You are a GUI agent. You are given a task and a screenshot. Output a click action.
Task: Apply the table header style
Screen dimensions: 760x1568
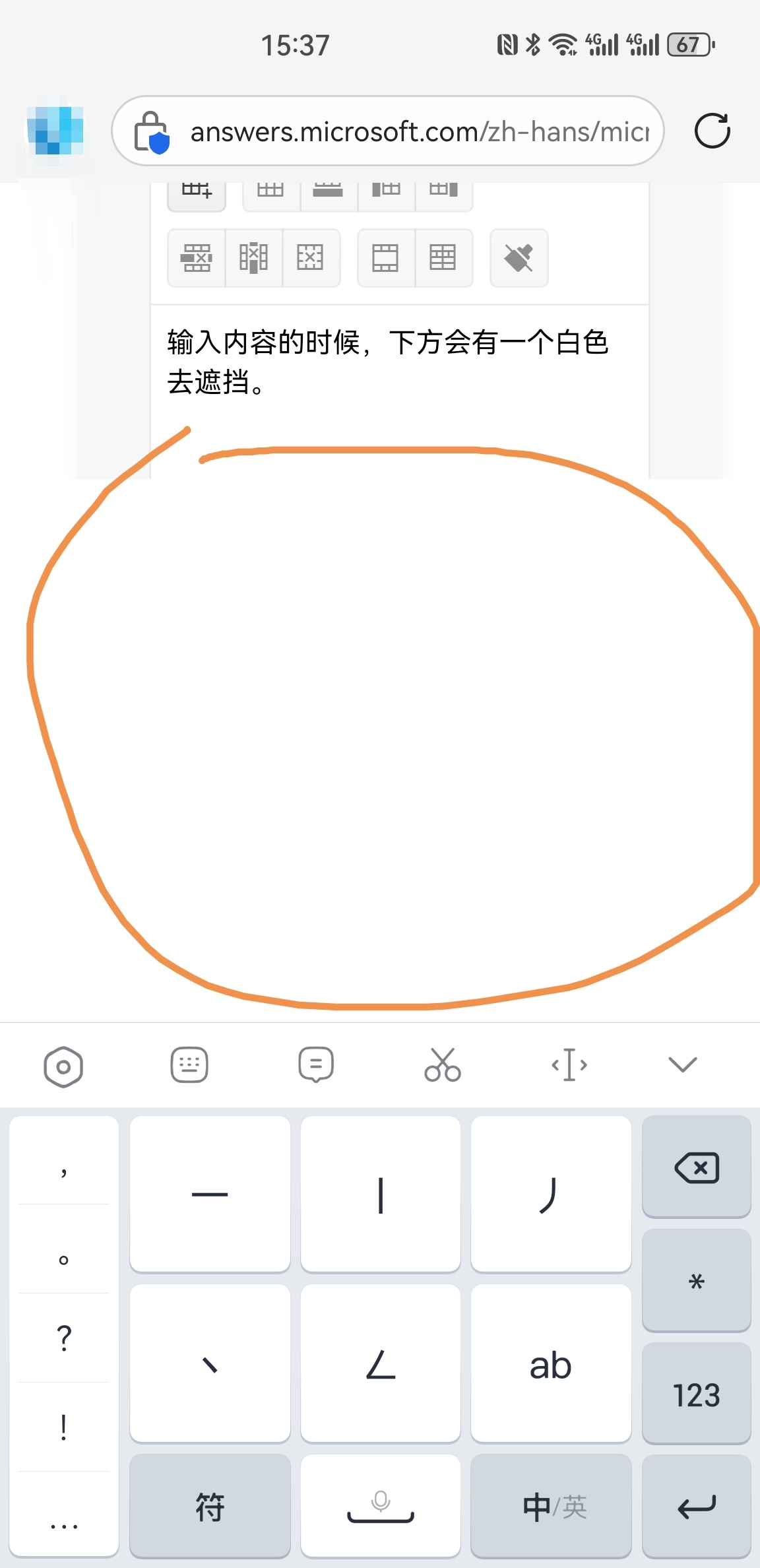[x=385, y=258]
